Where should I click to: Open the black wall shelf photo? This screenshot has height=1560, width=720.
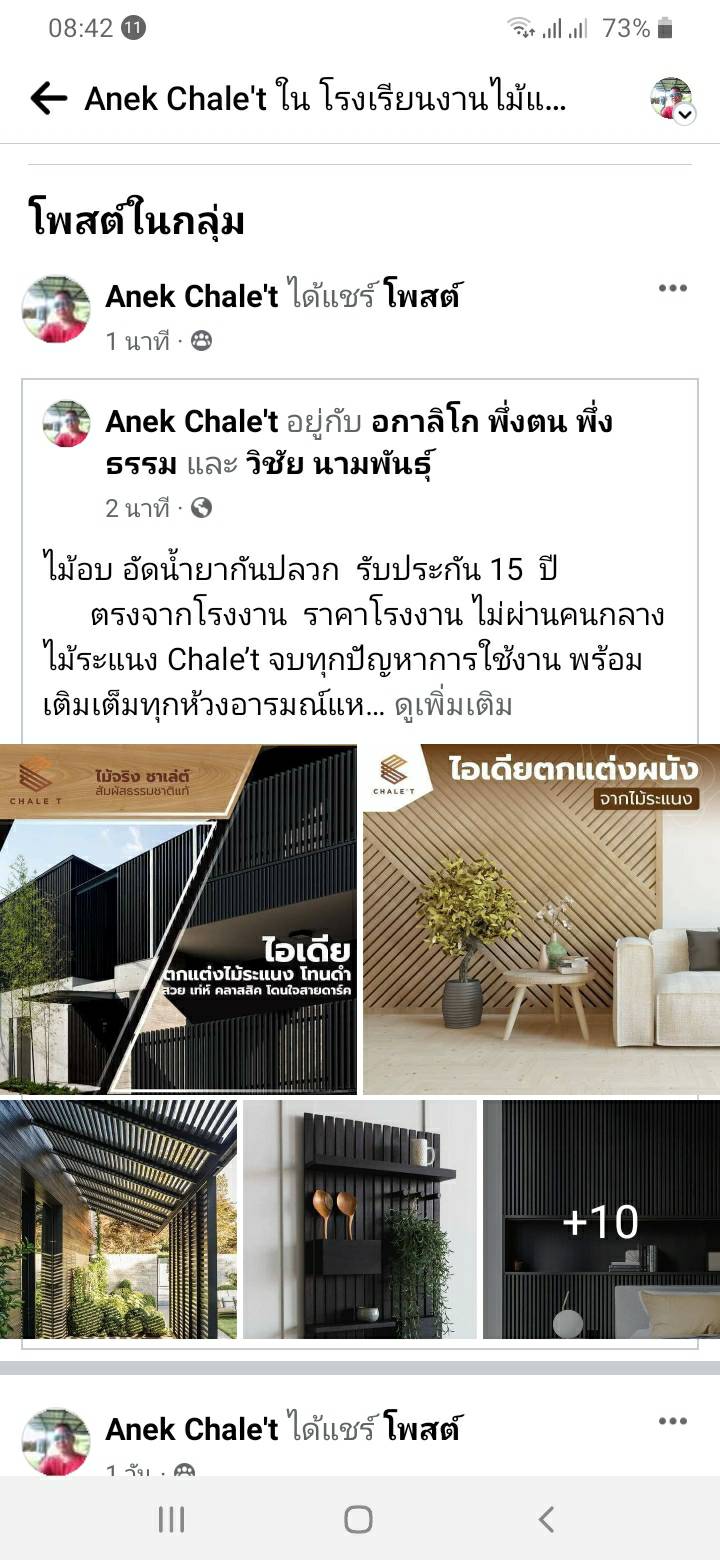pyautogui.click(x=360, y=1219)
